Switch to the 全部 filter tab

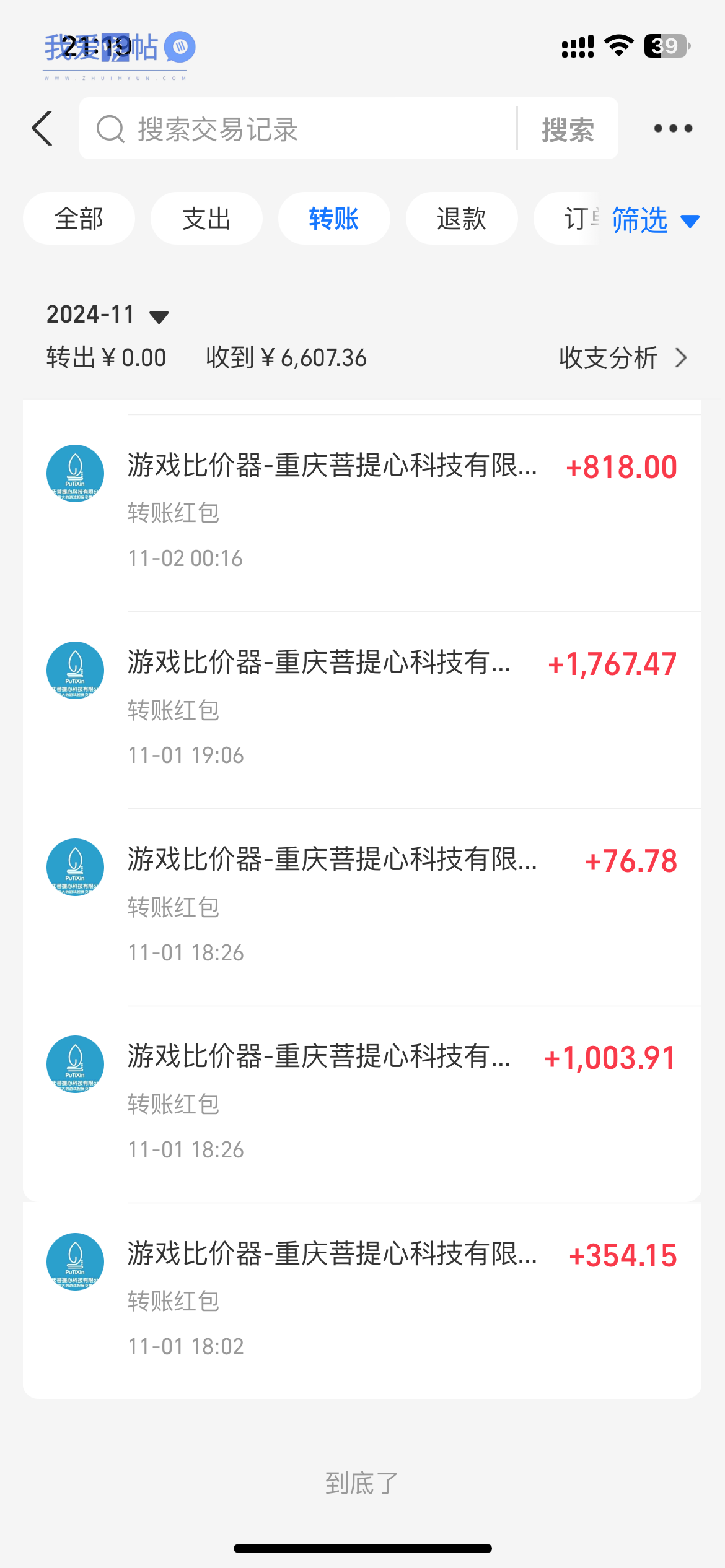79,219
